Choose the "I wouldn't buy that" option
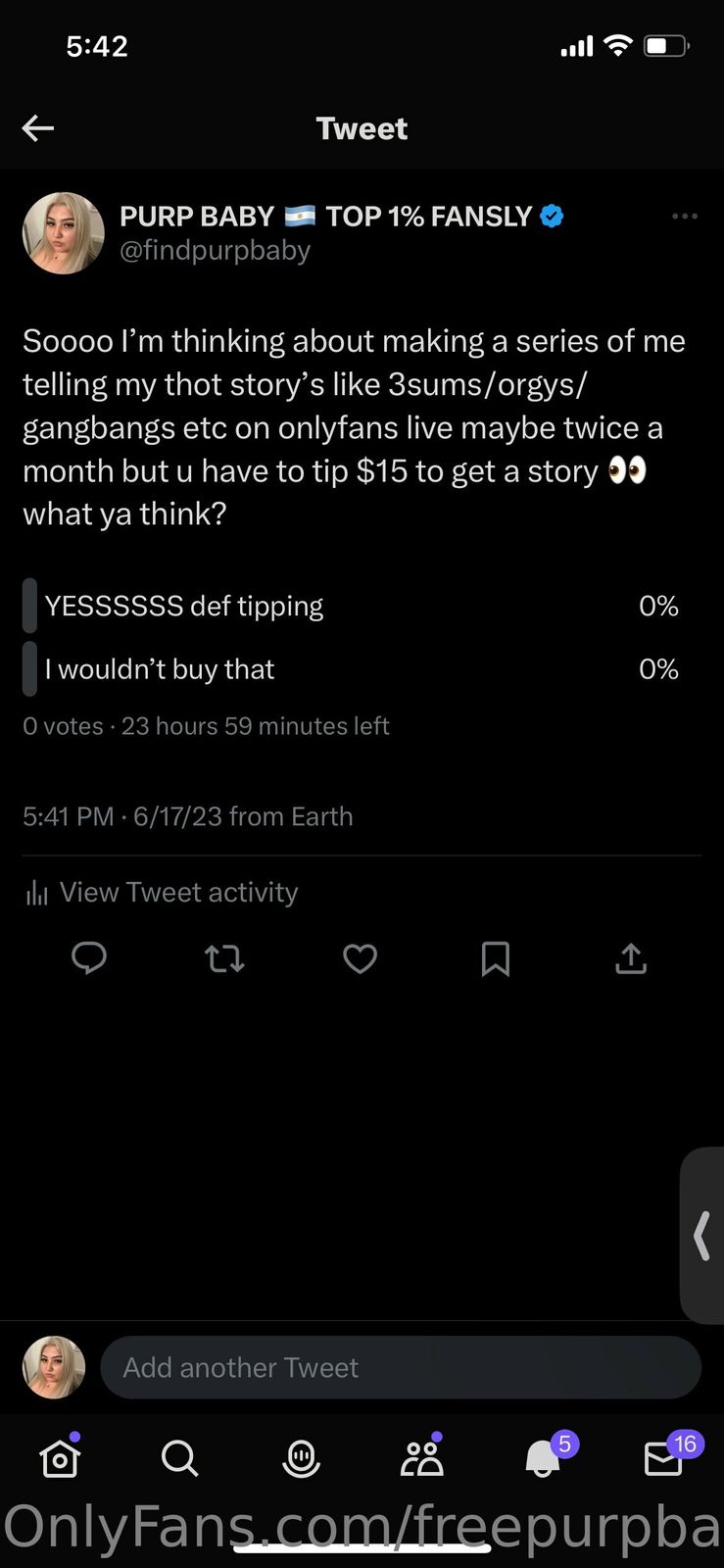 pos(160,669)
